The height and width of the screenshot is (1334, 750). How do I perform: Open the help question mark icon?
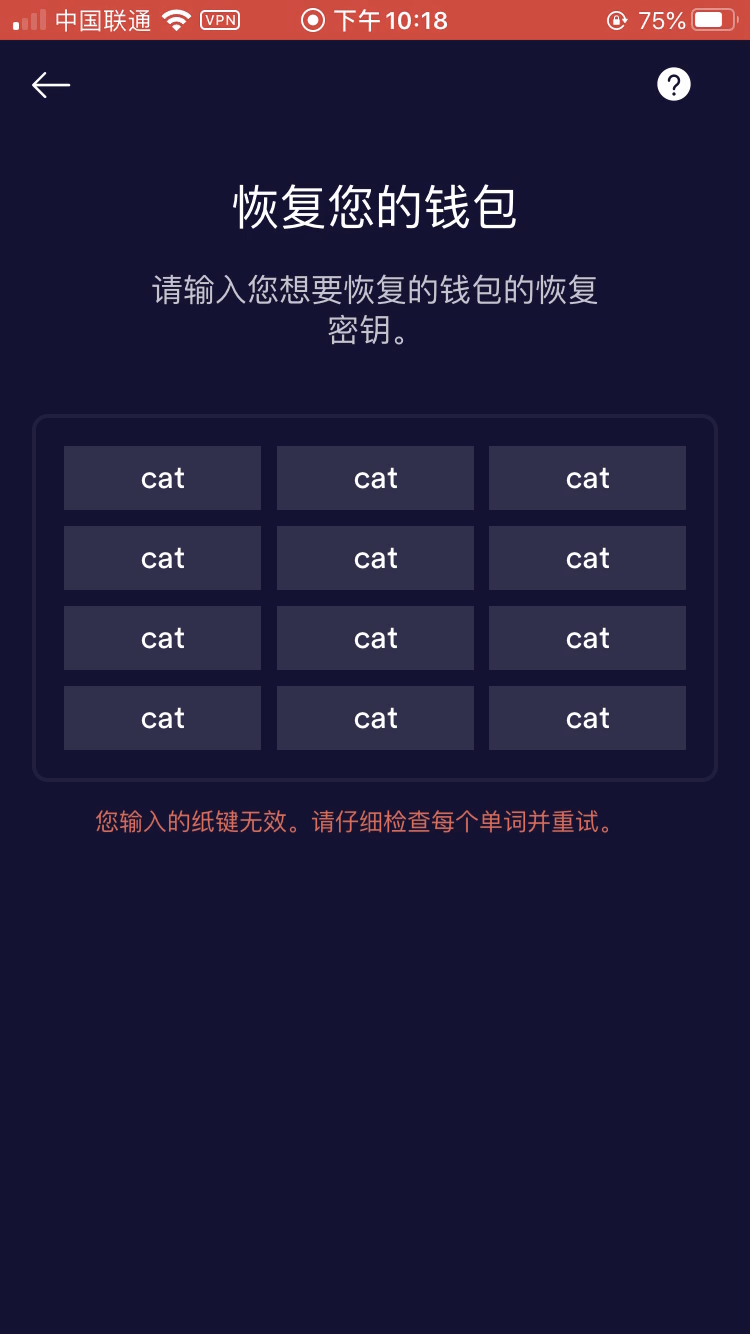pos(673,84)
